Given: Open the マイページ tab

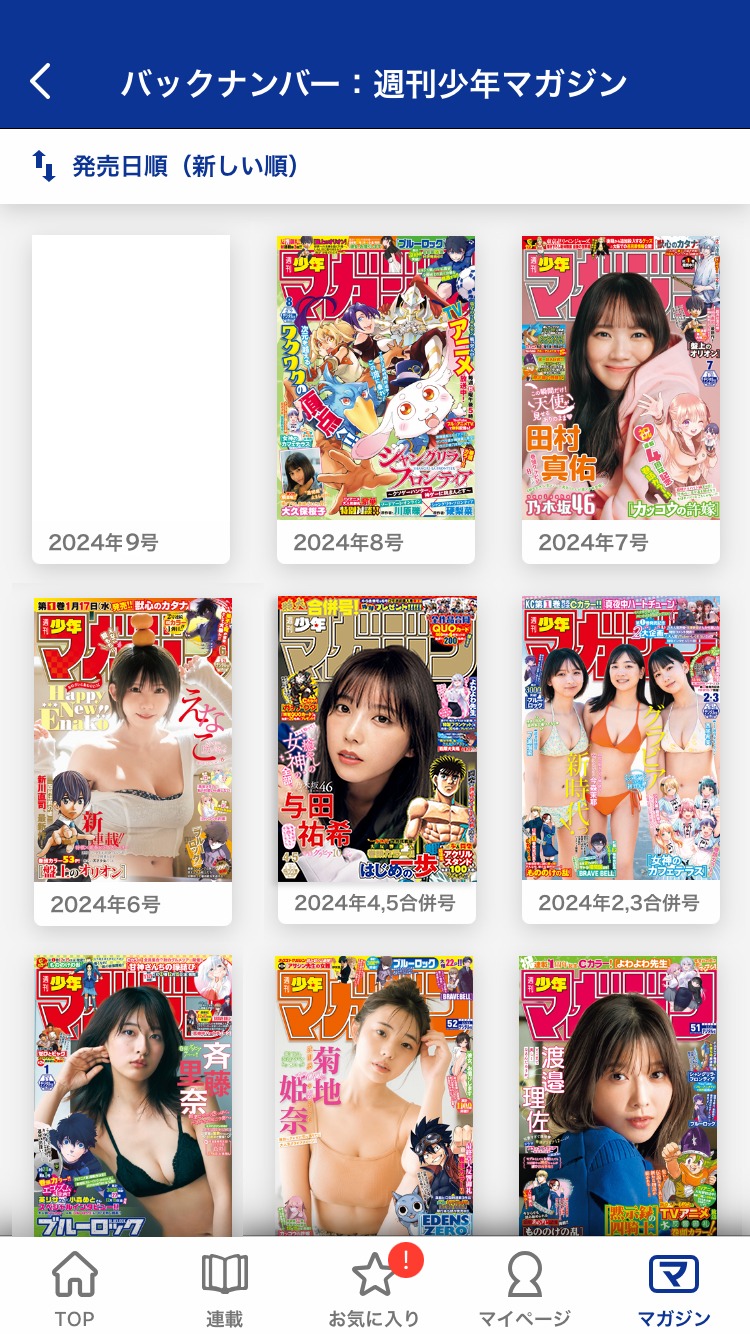Looking at the screenshot, I should (524, 1288).
